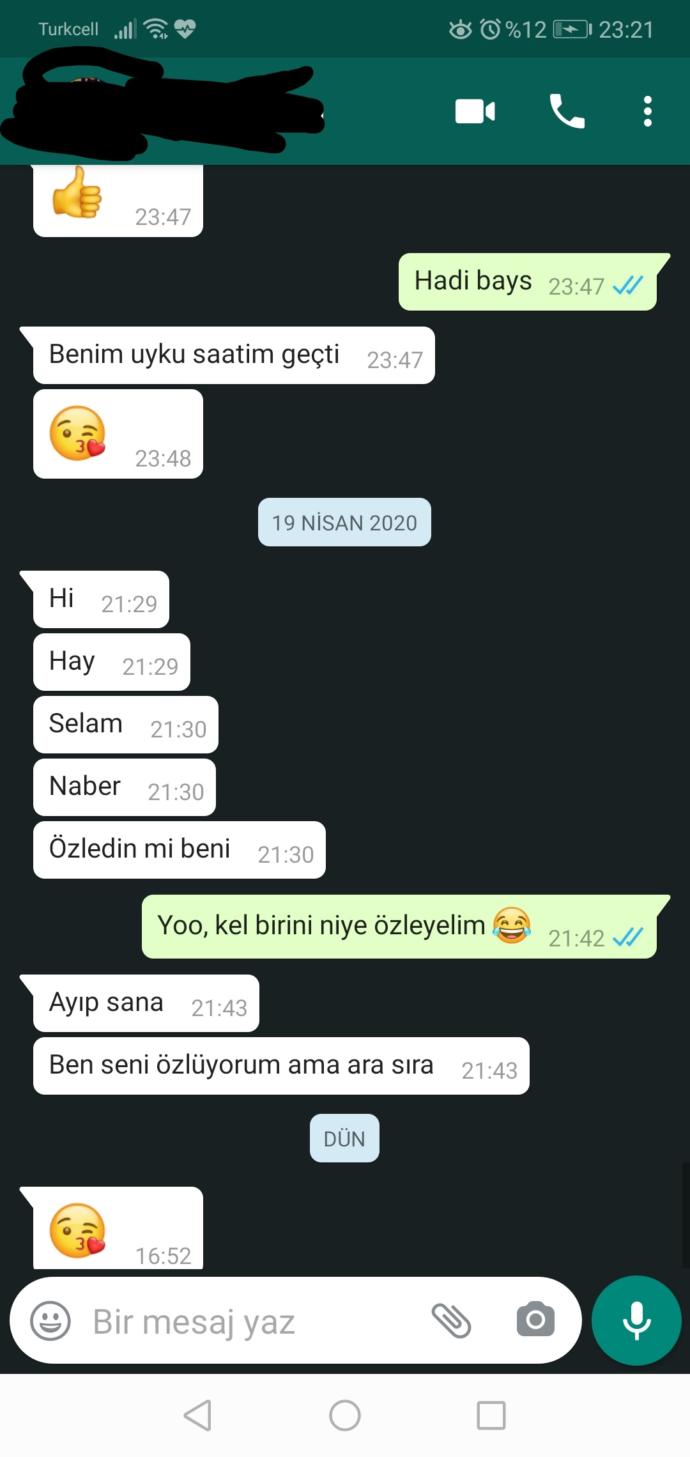The width and height of the screenshot is (690, 1457).
Task: Go back with system back button
Action: tap(198, 1414)
